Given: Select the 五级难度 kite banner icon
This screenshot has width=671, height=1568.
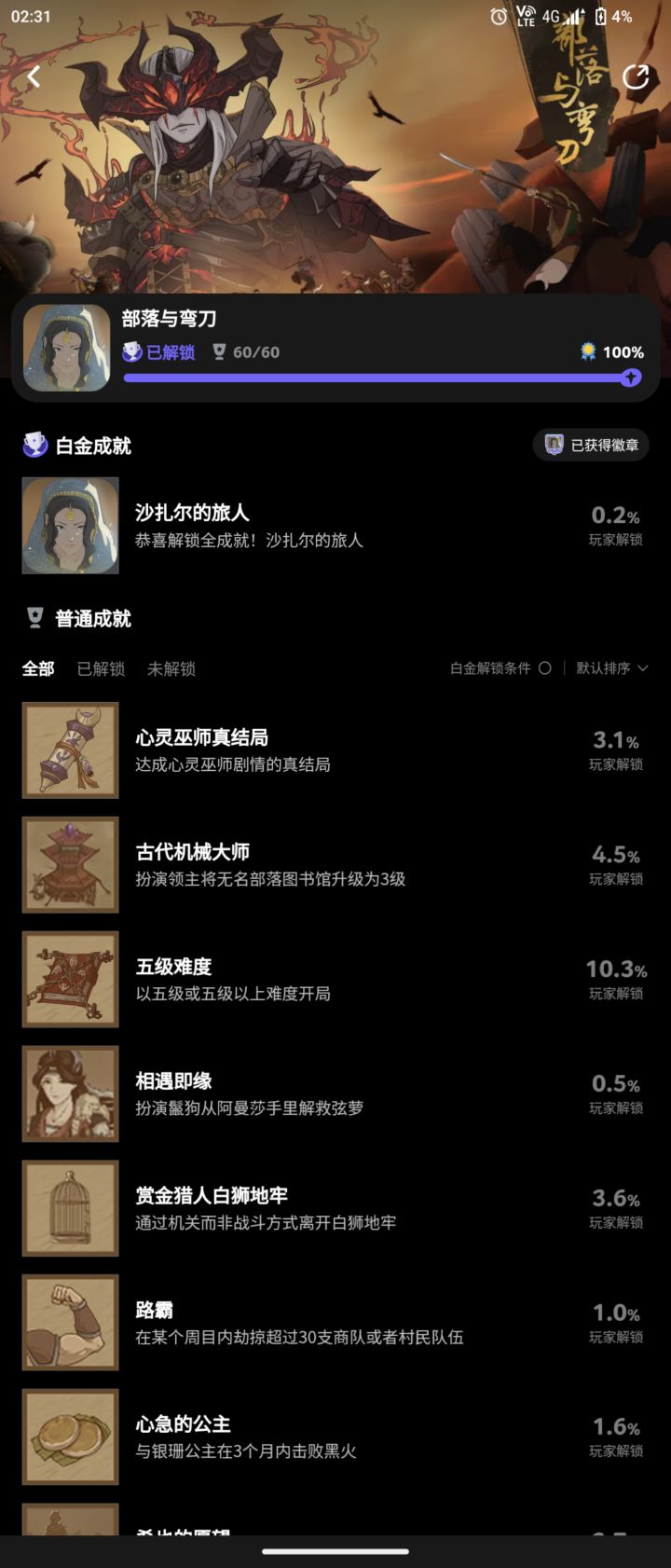Looking at the screenshot, I should coord(70,979).
